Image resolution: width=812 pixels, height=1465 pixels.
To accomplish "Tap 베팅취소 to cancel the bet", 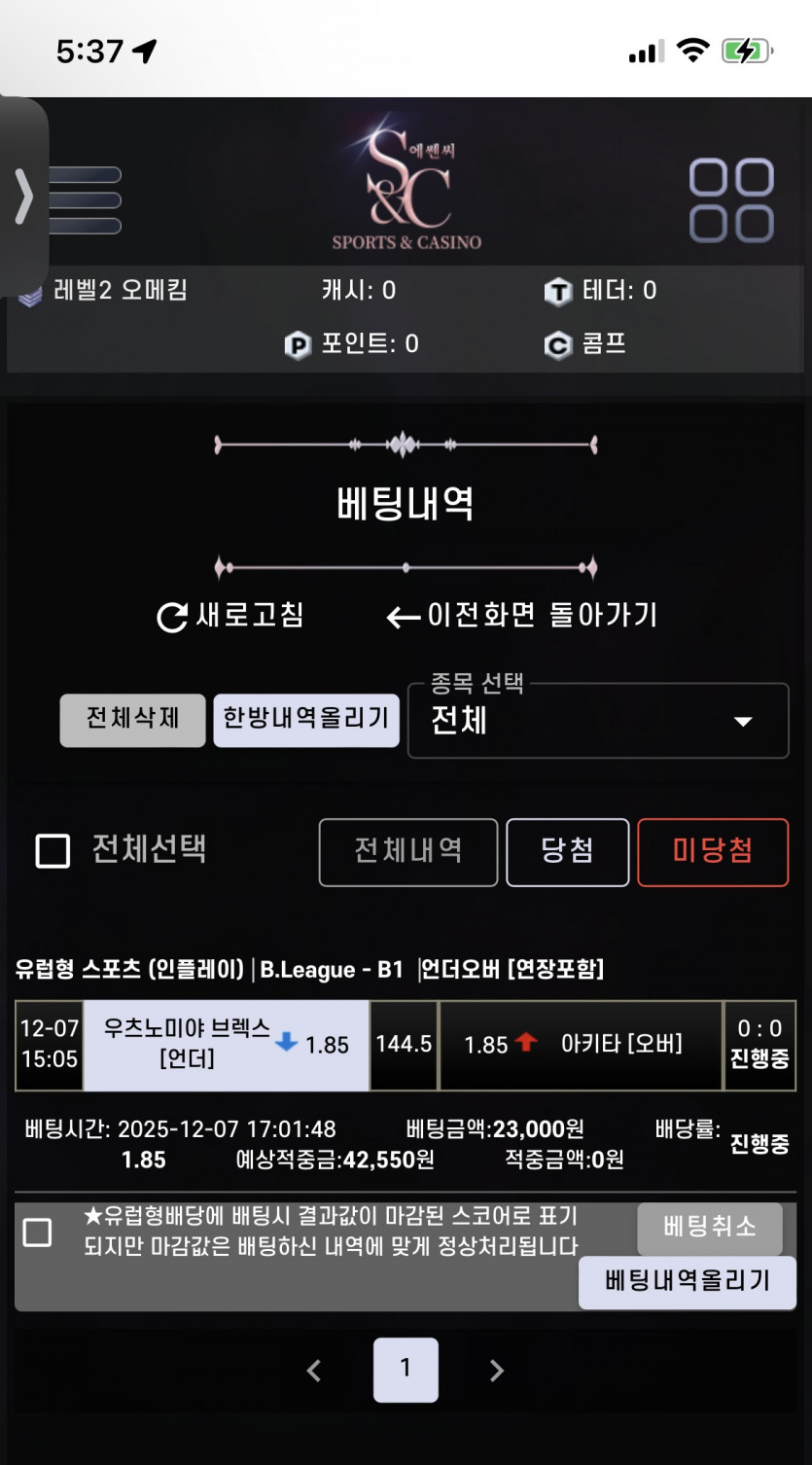I will coord(709,1228).
